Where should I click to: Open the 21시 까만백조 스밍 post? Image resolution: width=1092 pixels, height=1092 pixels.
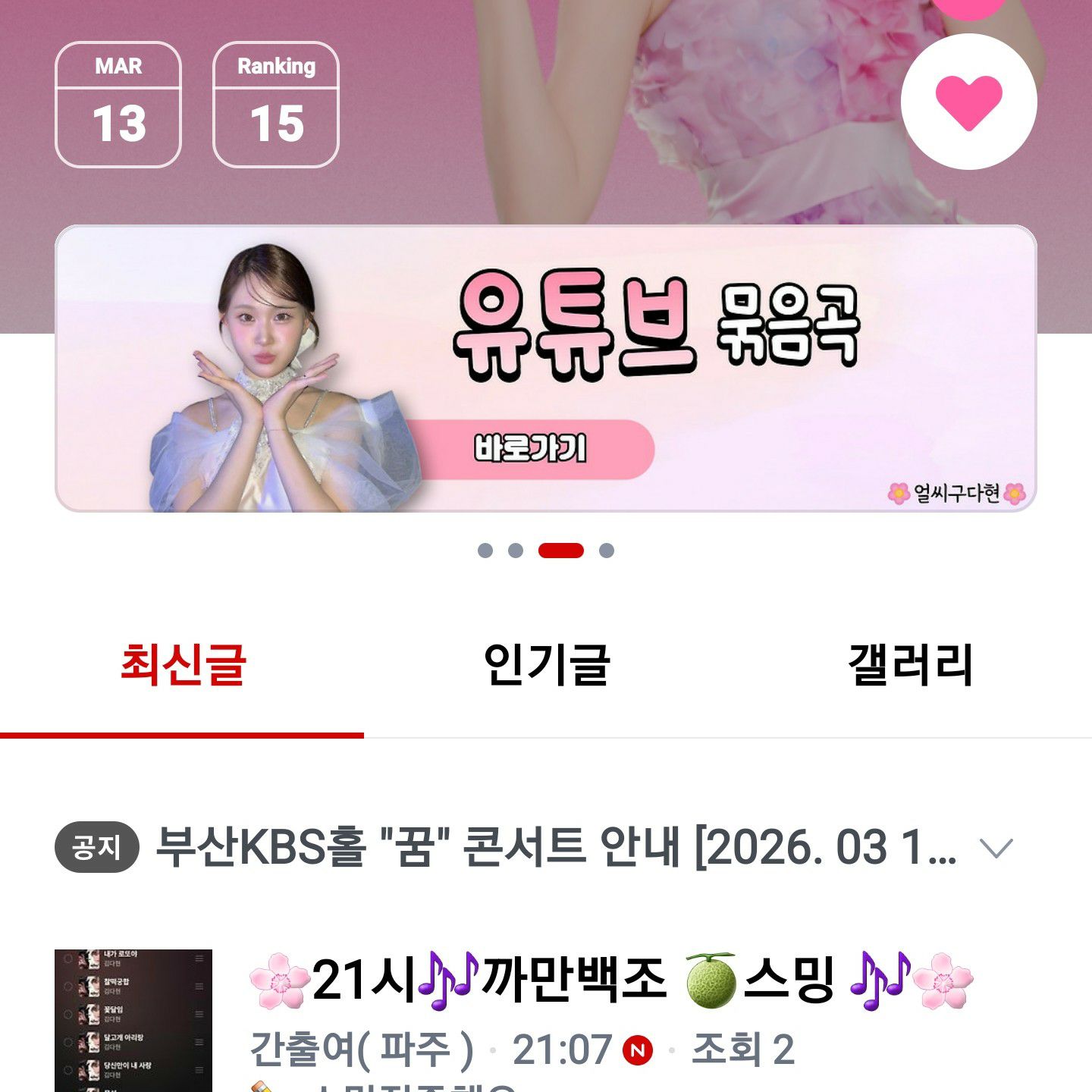pos(610,979)
